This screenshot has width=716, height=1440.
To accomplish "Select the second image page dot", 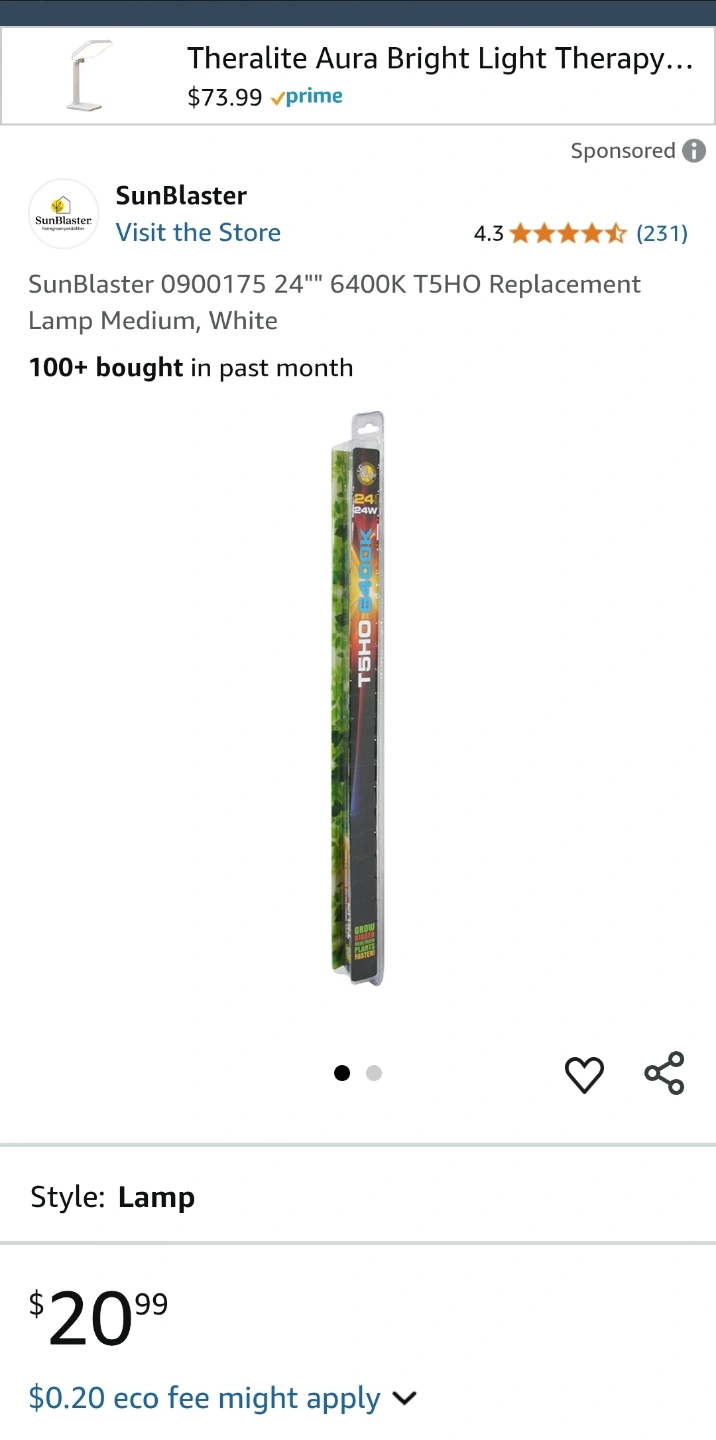I will point(374,1073).
